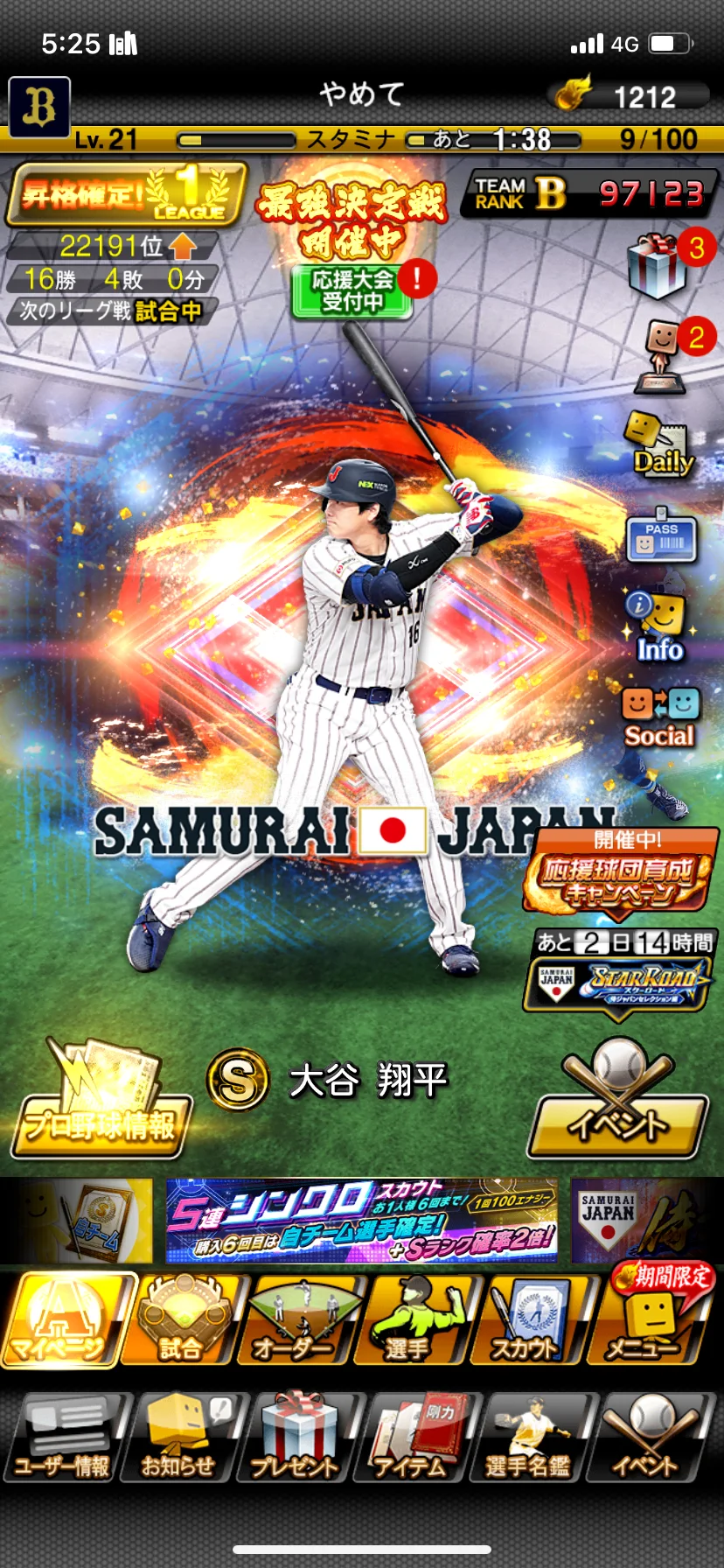Image resolution: width=724 pixels, height=1568 pixels.
Task: Open プロ野球情報 button
Action: [x=101, y=1104]
